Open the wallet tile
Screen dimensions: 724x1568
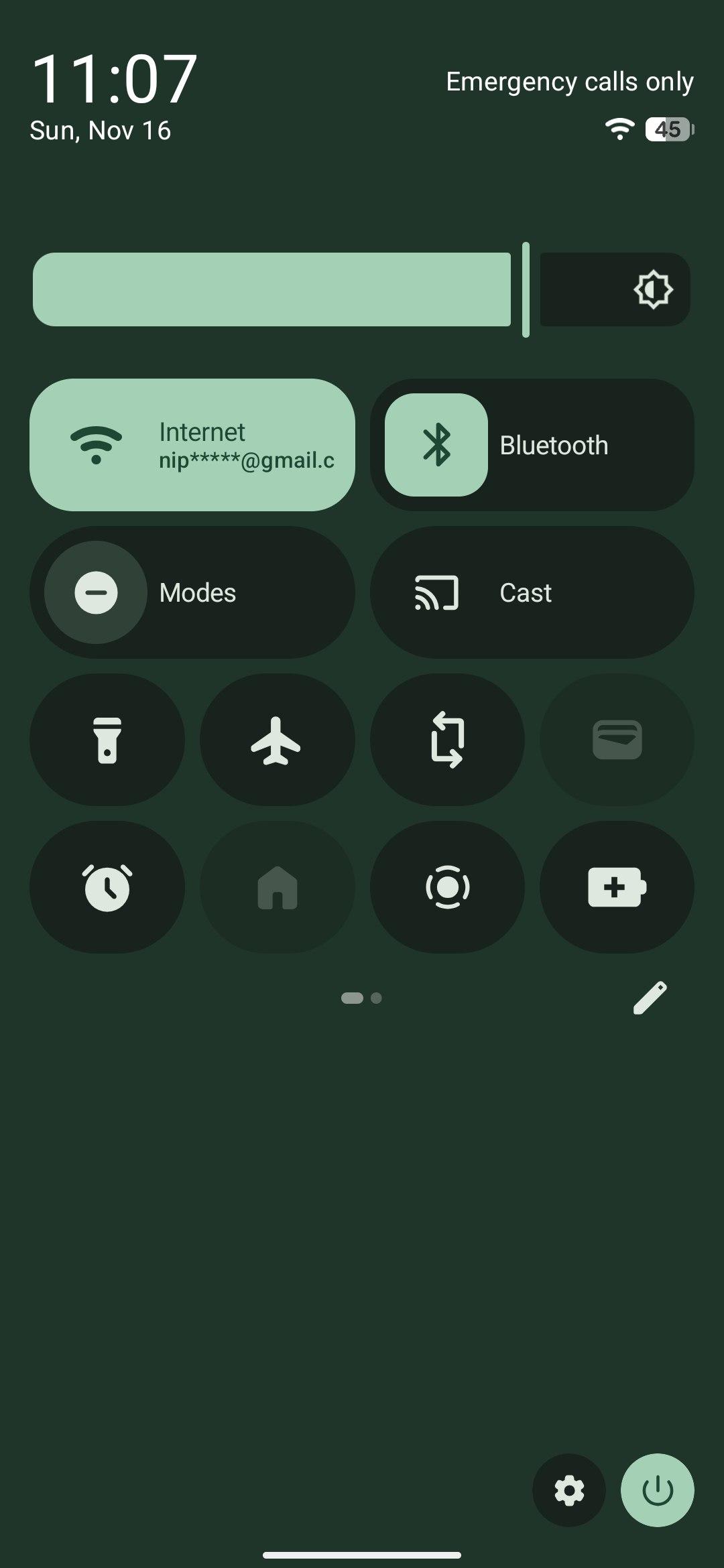click(x=617, y=740)
